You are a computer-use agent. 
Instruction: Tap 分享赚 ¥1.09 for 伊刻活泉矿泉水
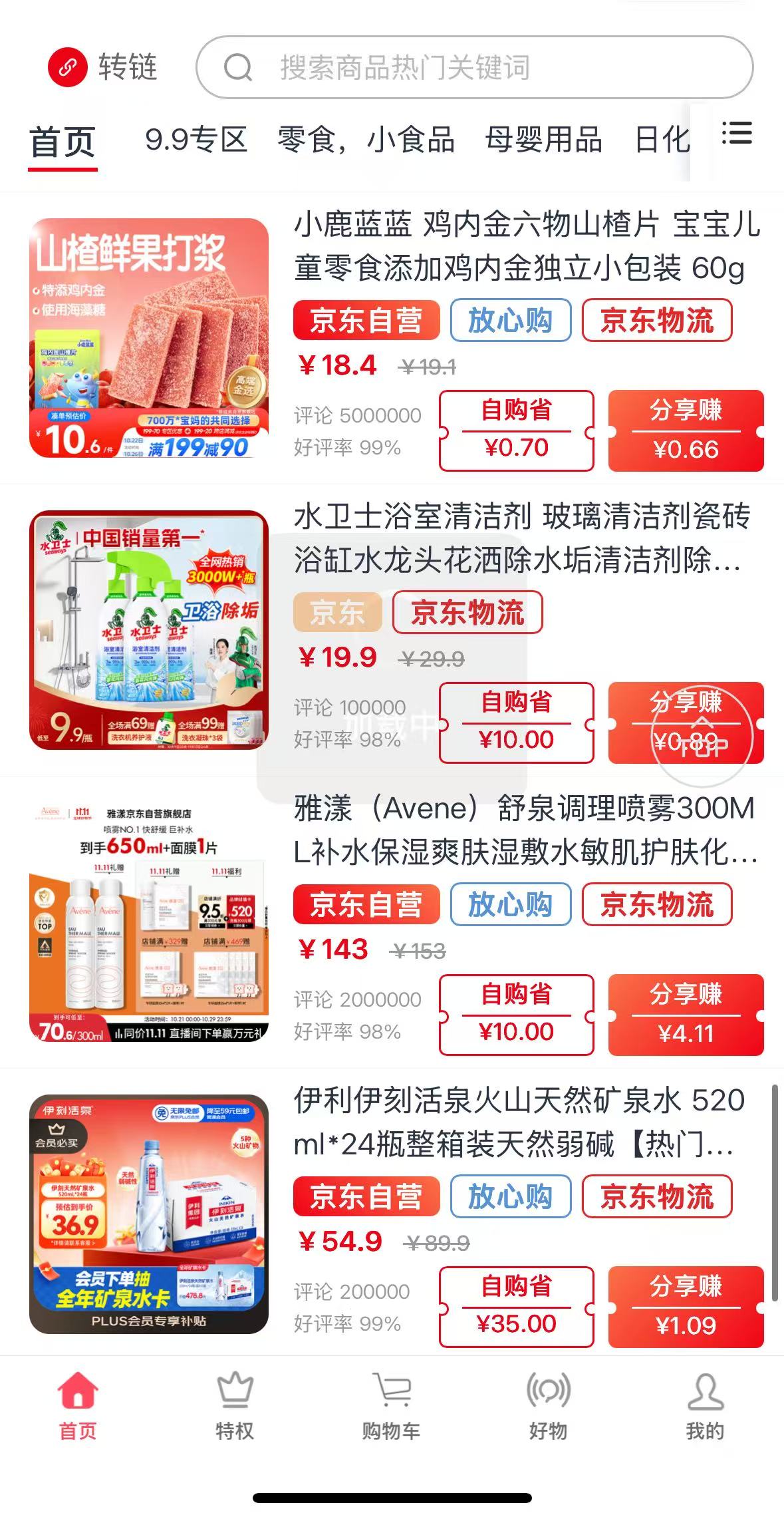(x=686, y=1307)
